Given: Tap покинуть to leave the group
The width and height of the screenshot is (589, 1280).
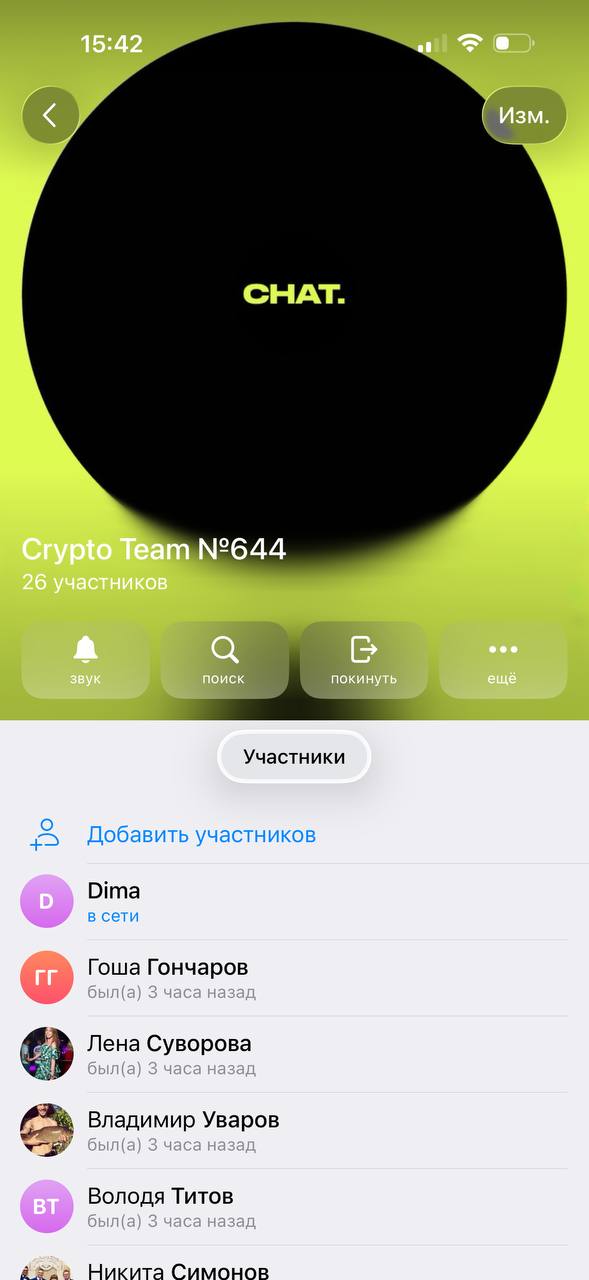Looking at the screenshot, I should 364,660.
